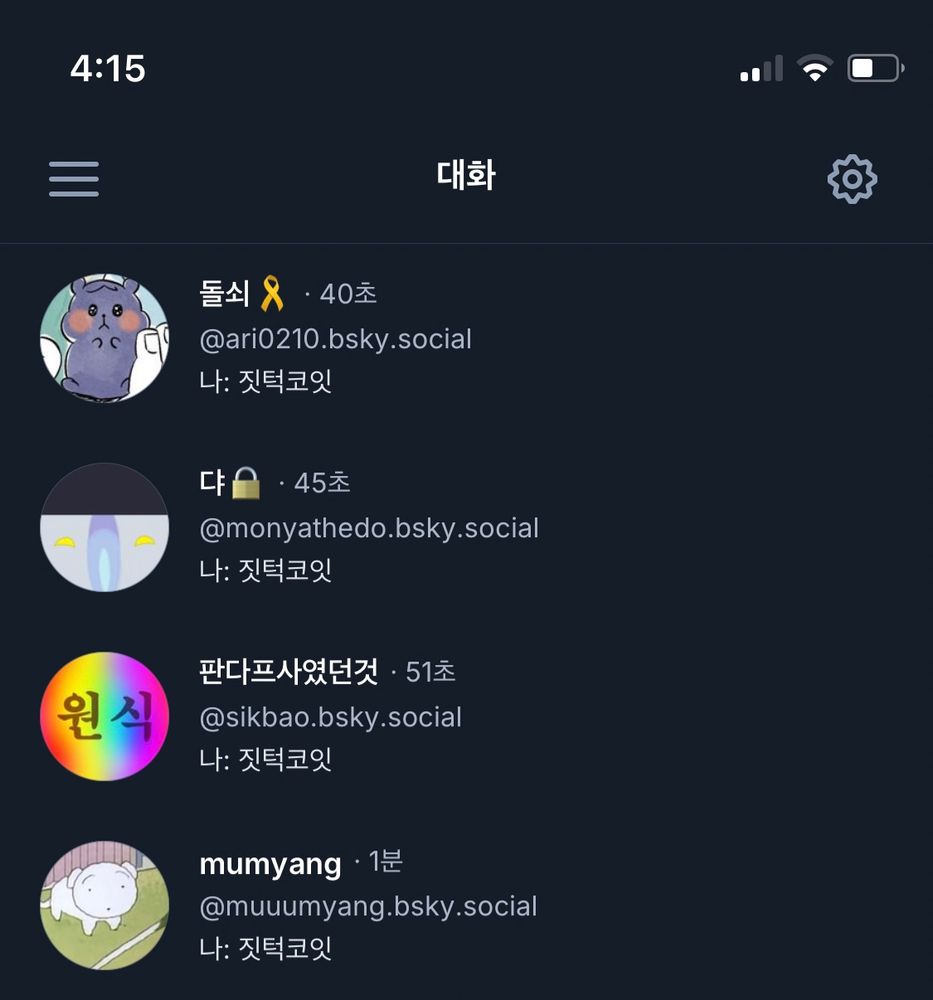Open chat settings gear icon
Screen dimensions: 933x1000
tap(851, 179)
